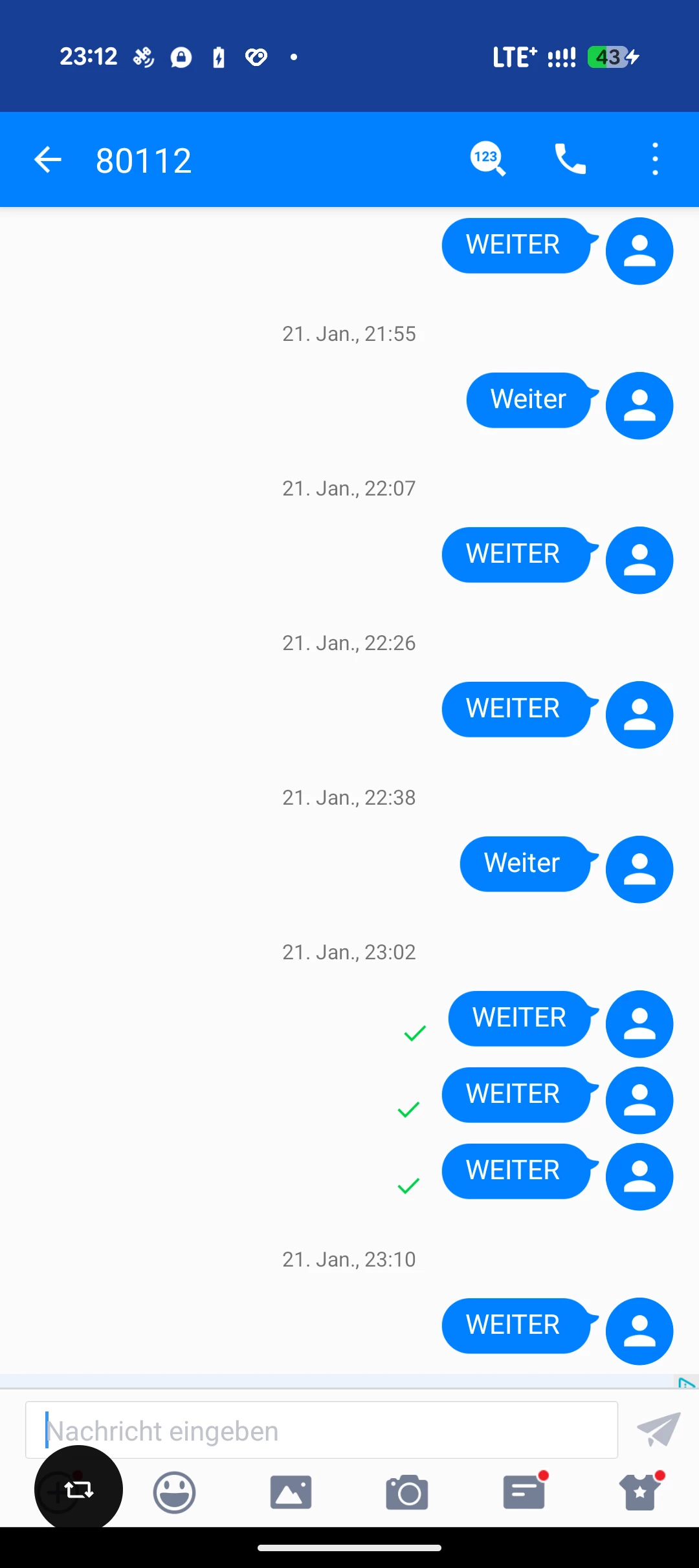Open the ad info icon above input
Image resolution: width=699 pixels, height=1568 pixels.
[x=687, y=1384]
